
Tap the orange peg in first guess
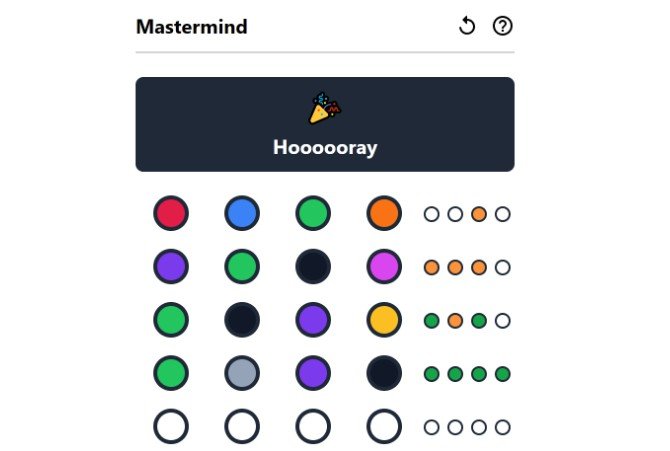coord(384,213)
